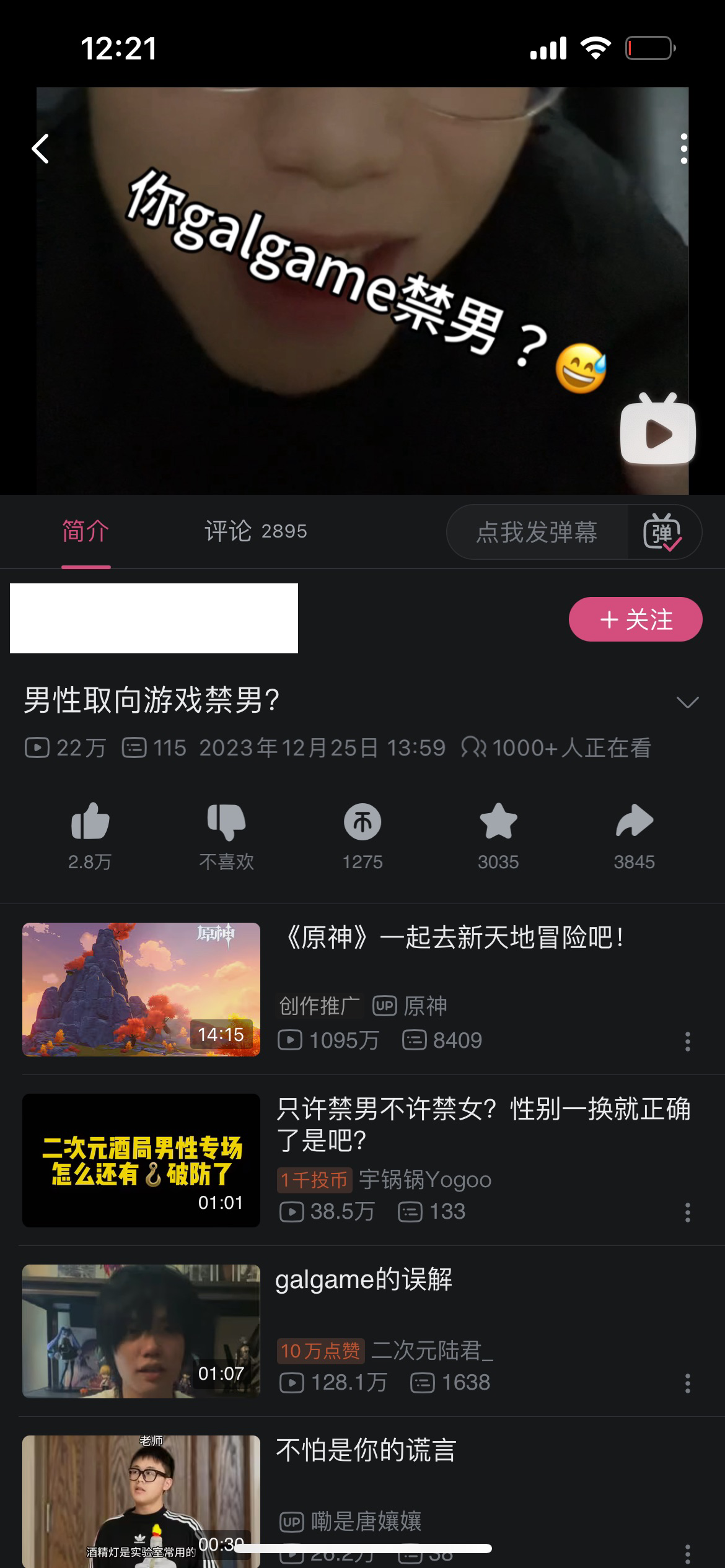Expand the video description chevron
725x1568 pixels.
pos(687,702)
